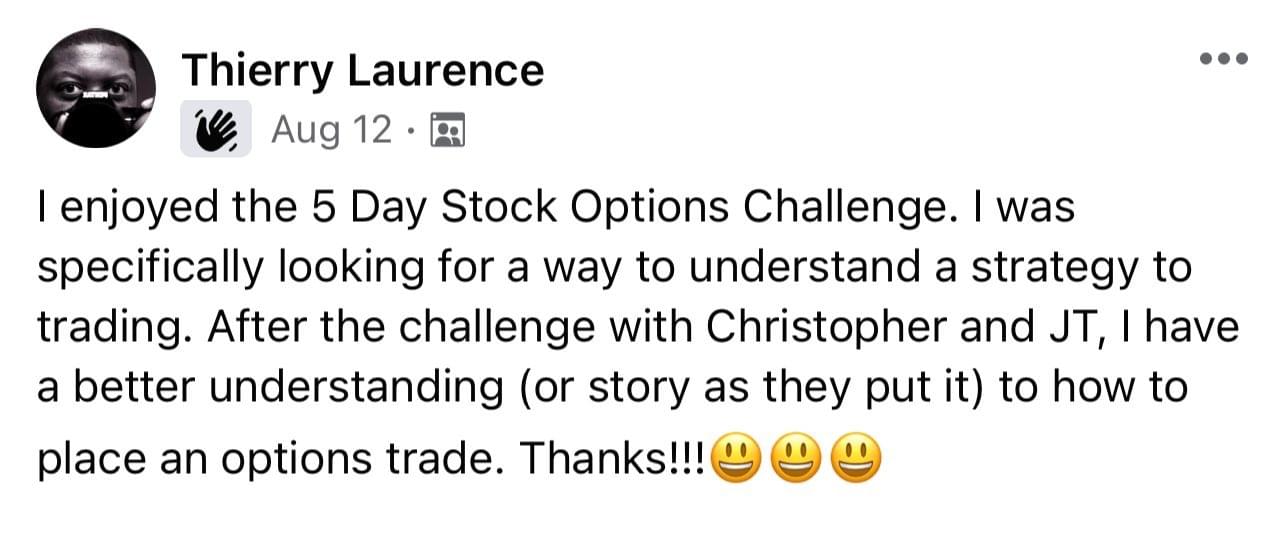1284x545 pixels.
Task: Tap the name Thierry Laurence
Action: coord(363,70)
